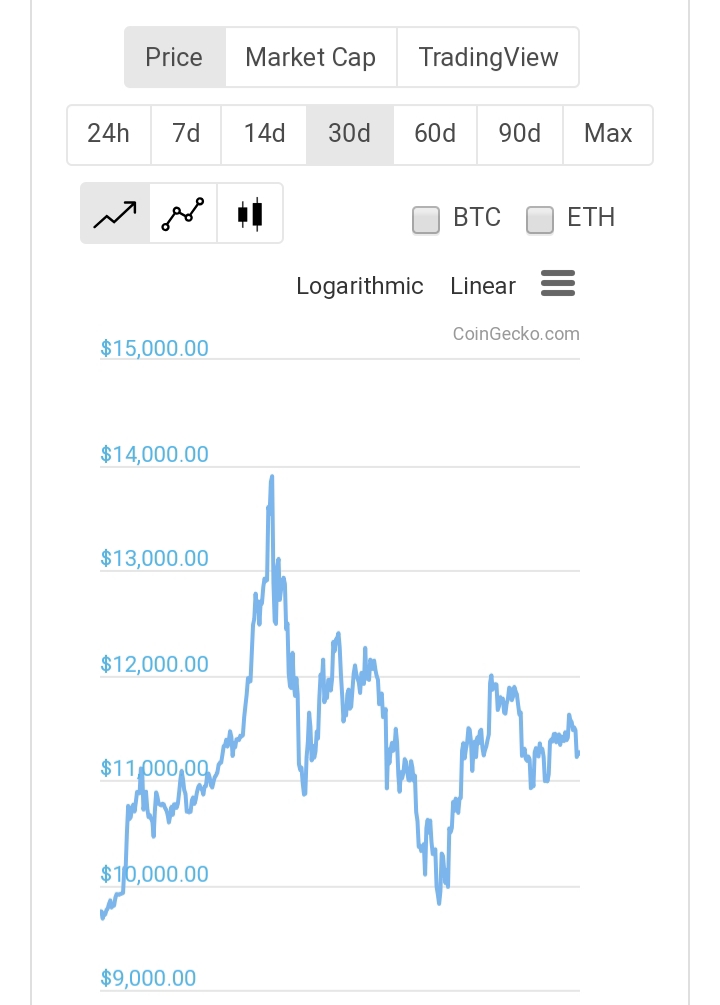
Task: Show the Max price history
Action: [608, 134]
